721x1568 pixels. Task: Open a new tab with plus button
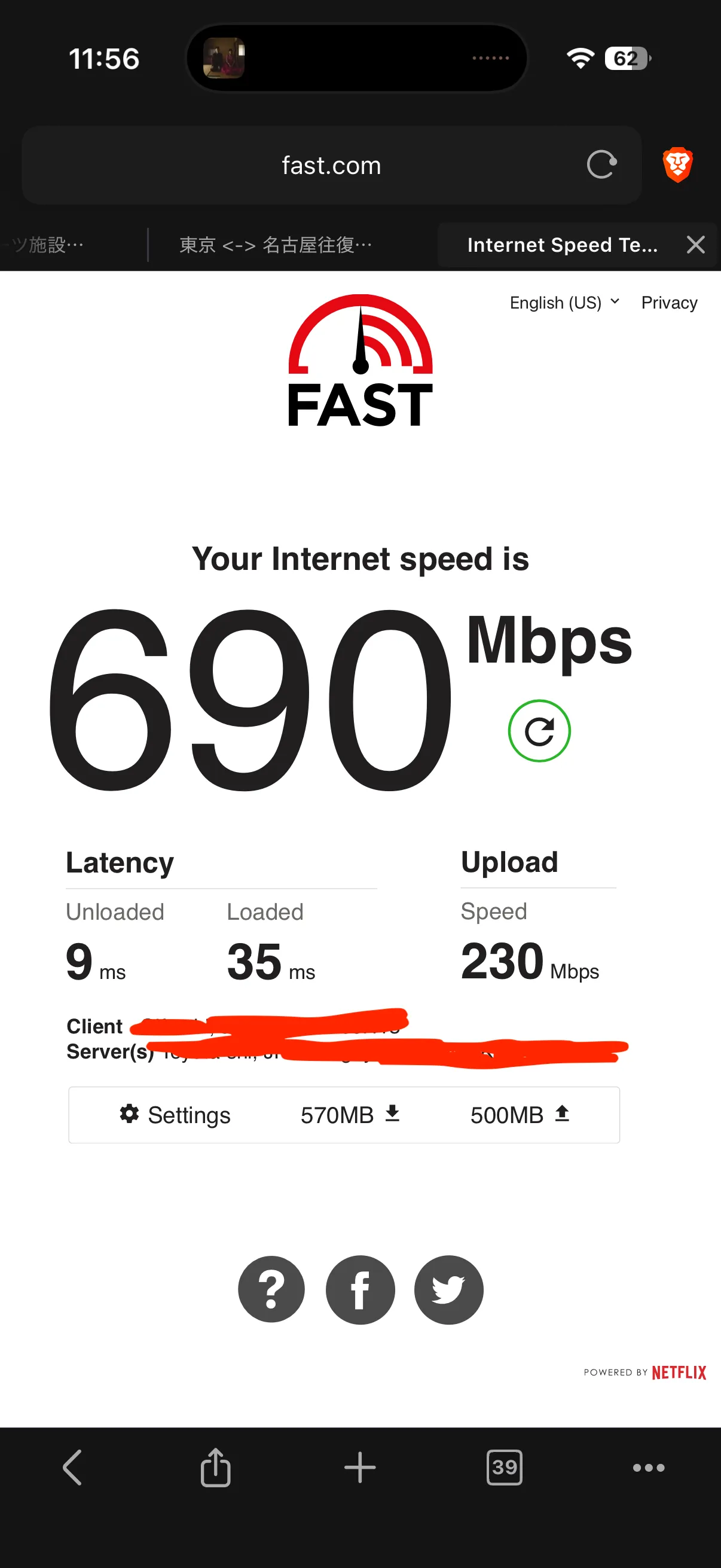360,1467
